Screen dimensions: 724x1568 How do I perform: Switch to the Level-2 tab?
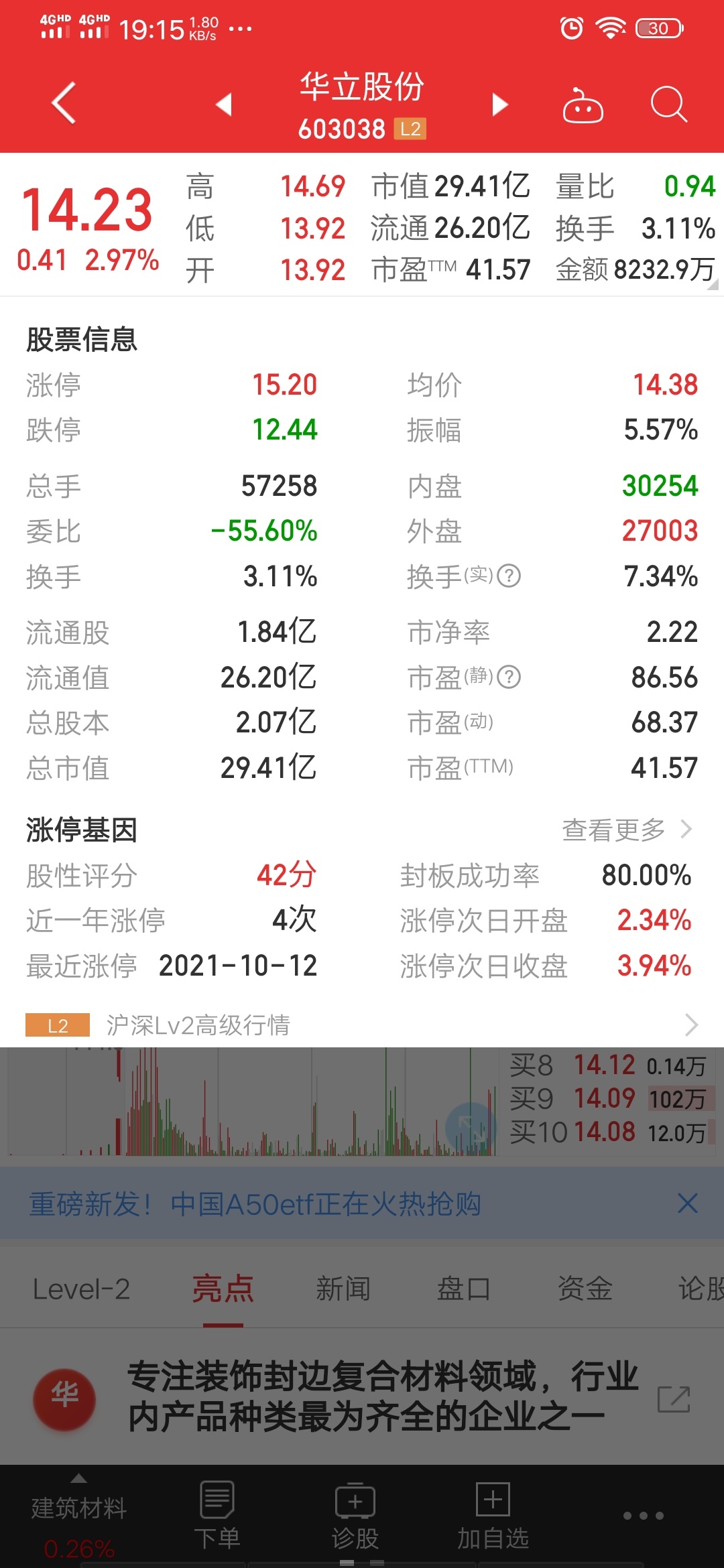coord(81,1289)
